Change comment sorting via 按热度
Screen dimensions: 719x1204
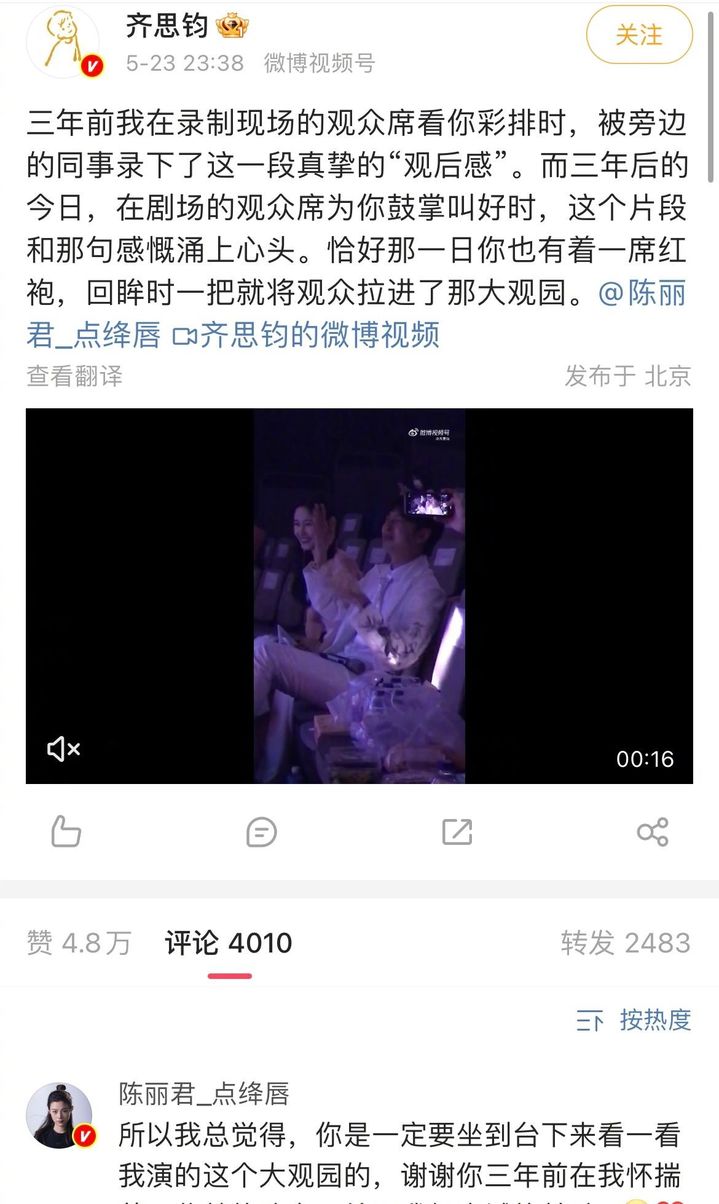[x=634, y=1020]
